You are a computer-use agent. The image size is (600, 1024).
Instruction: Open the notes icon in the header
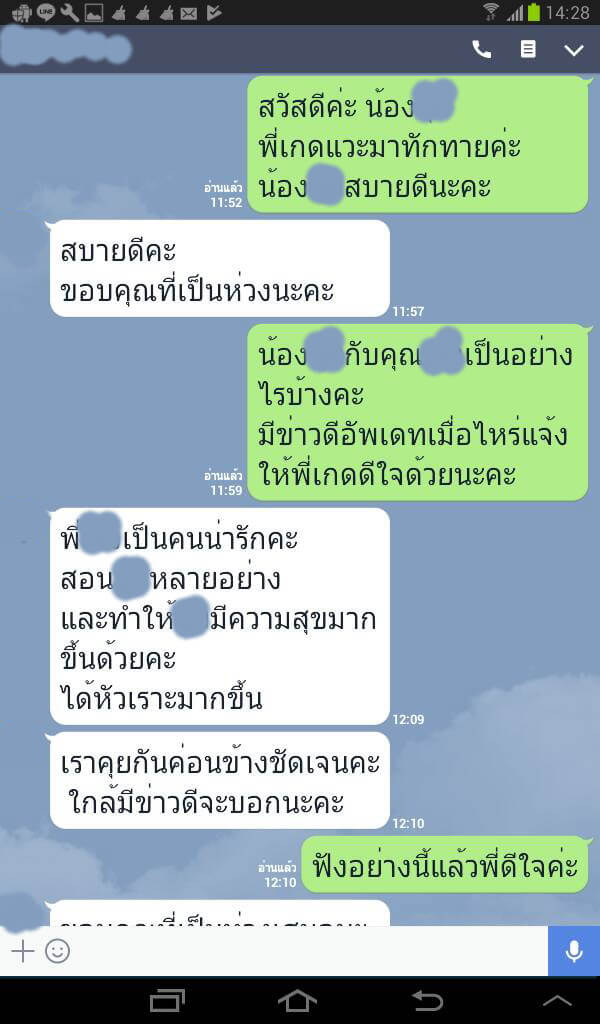pos(528,49)
